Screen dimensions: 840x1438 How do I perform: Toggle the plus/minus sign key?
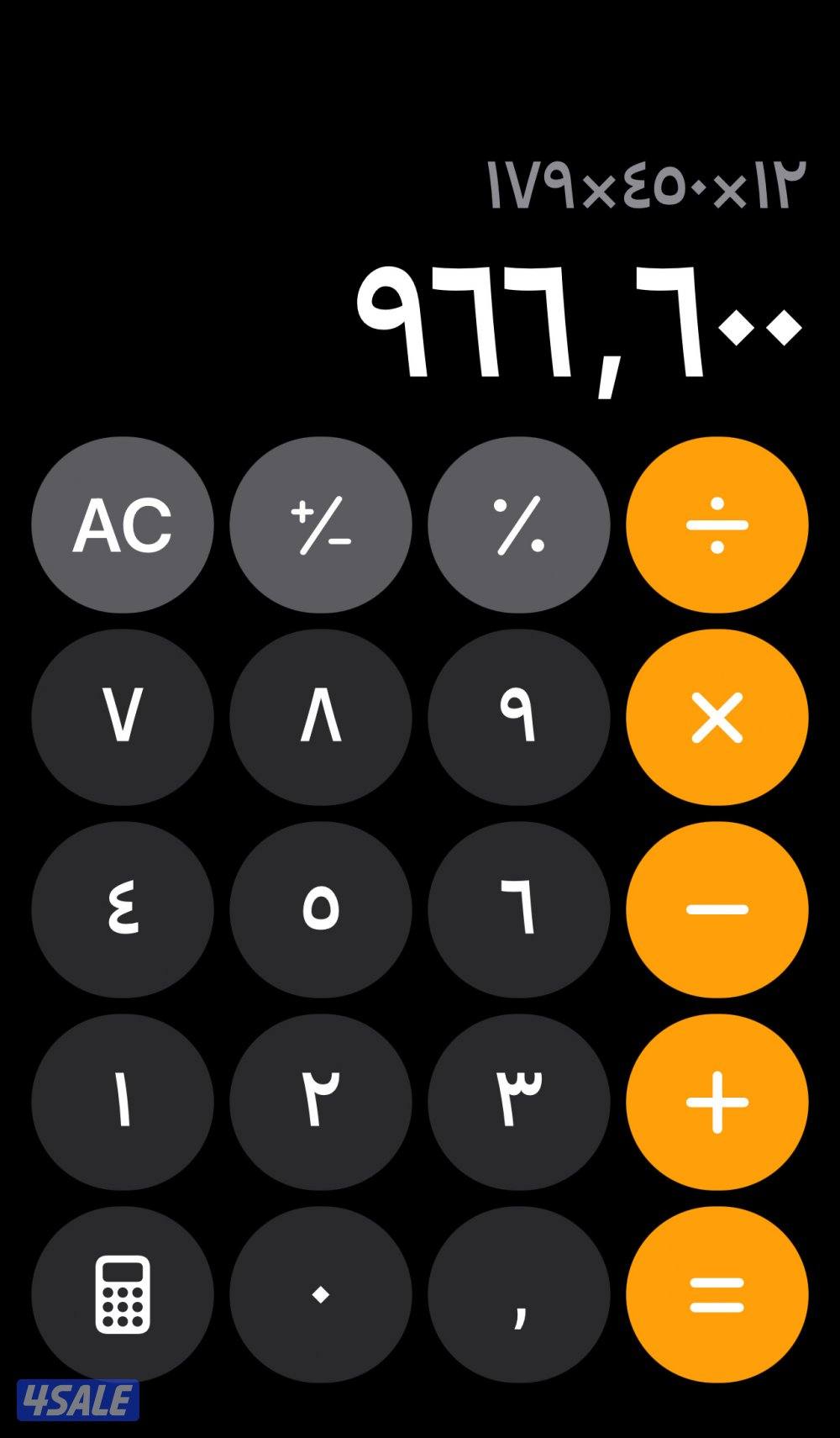point(321,525)
